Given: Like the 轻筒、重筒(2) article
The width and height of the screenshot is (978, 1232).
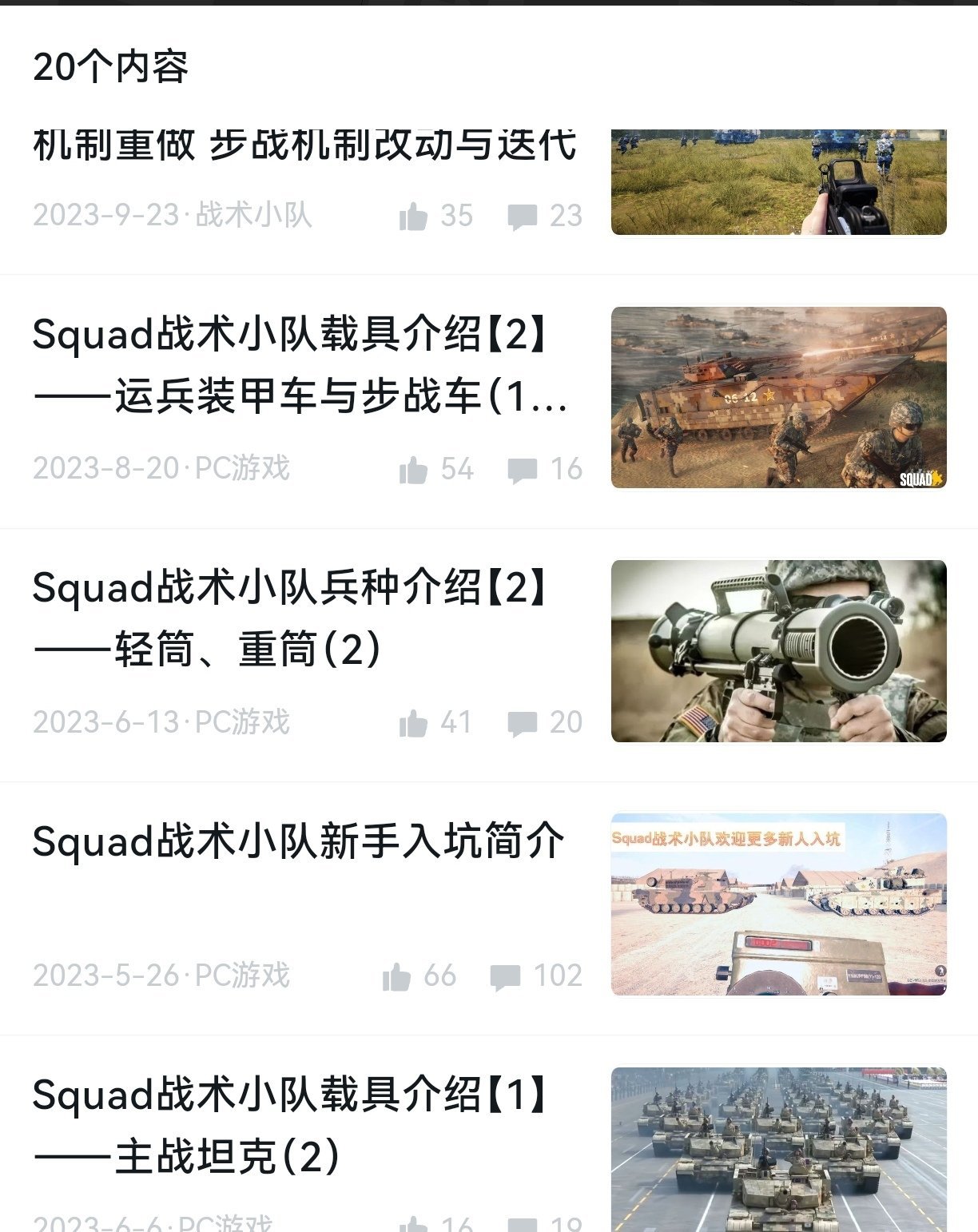Looking at the screenshot, I should tap(414, 723).
